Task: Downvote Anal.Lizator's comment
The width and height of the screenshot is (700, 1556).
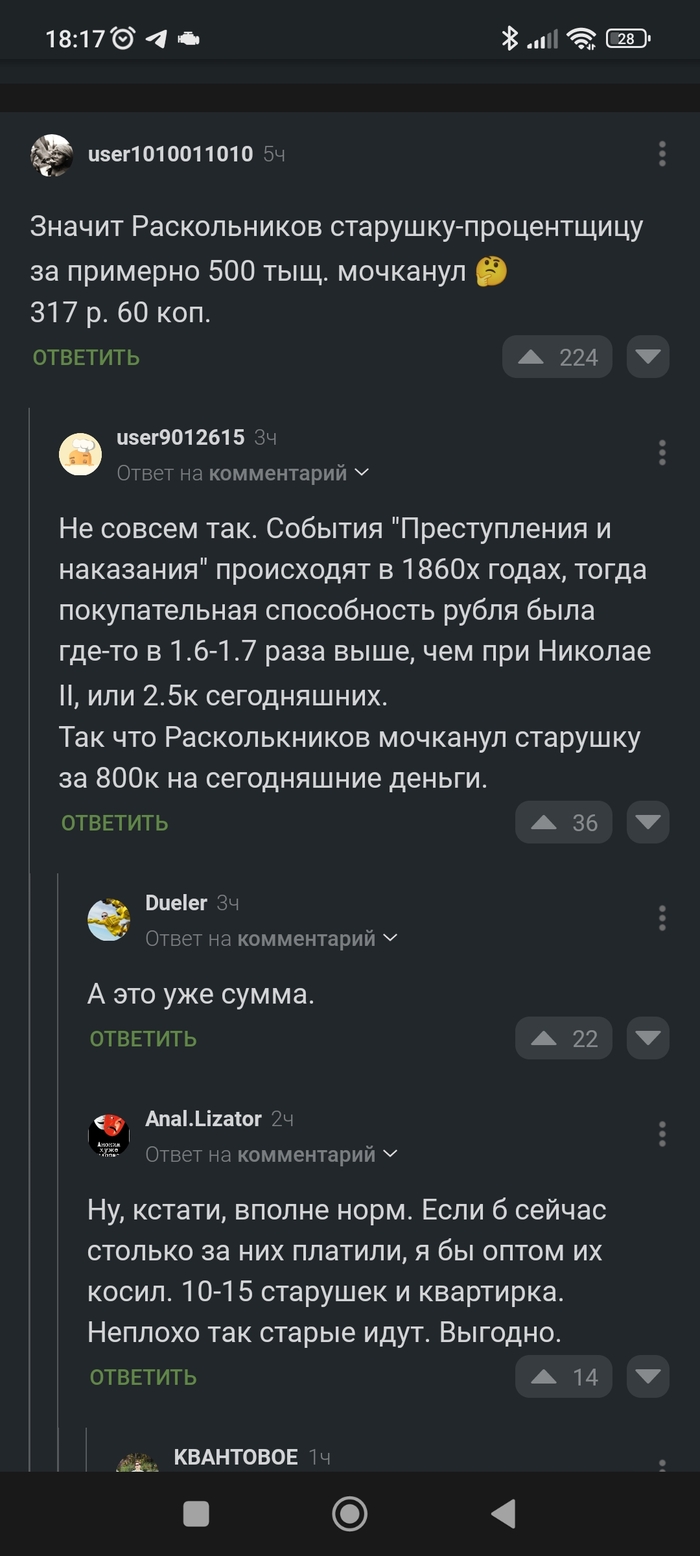Action: point(648,1377)
